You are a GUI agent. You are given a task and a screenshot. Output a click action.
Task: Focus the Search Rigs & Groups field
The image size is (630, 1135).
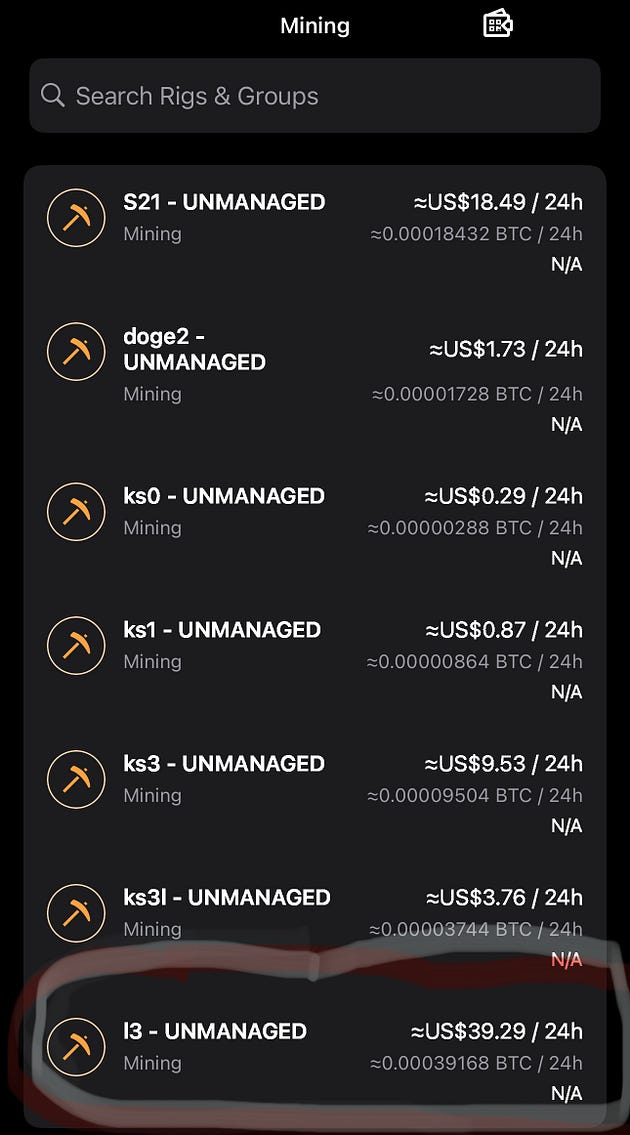[x=315, y=96]
